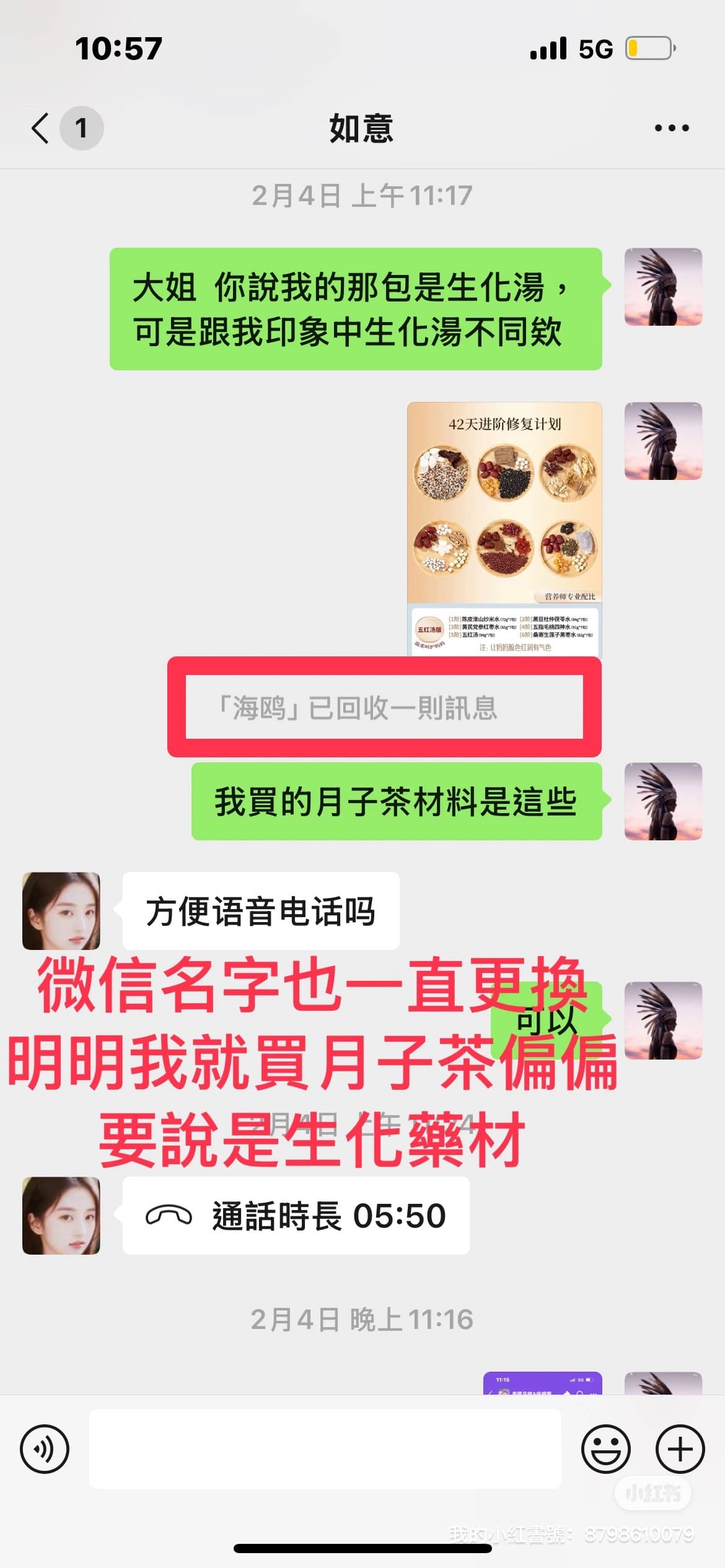
Task: Open the emoji sticker panel
Action: coord(605,1449)
